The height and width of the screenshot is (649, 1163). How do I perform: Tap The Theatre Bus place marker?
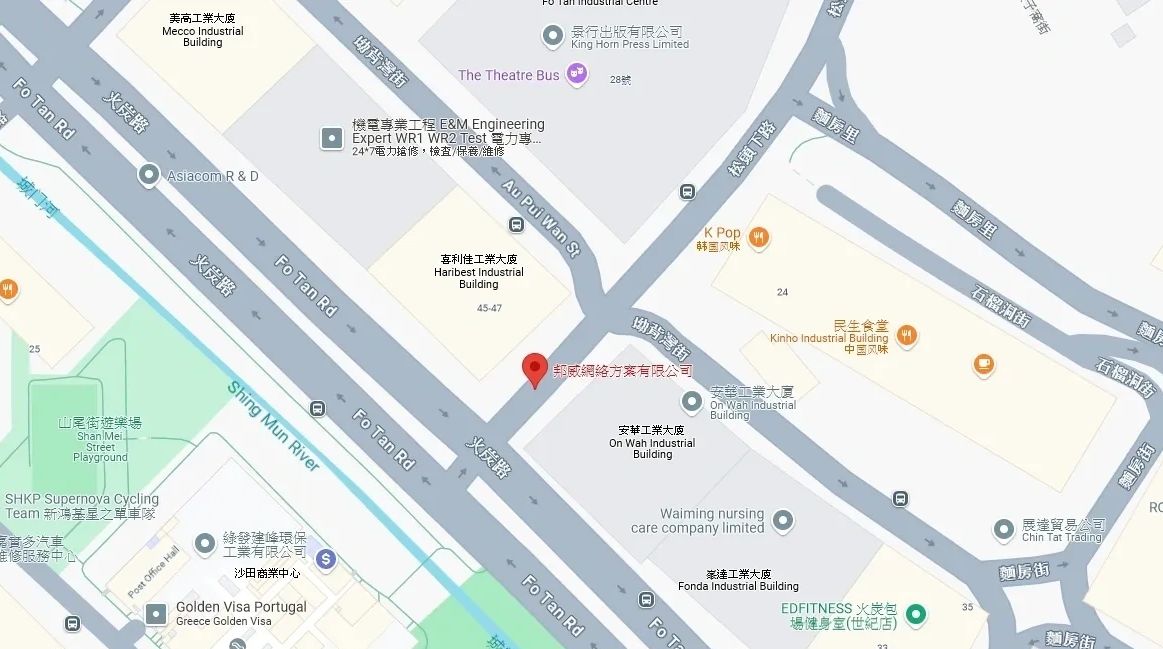pyautogui.click(x=575, y=73)
